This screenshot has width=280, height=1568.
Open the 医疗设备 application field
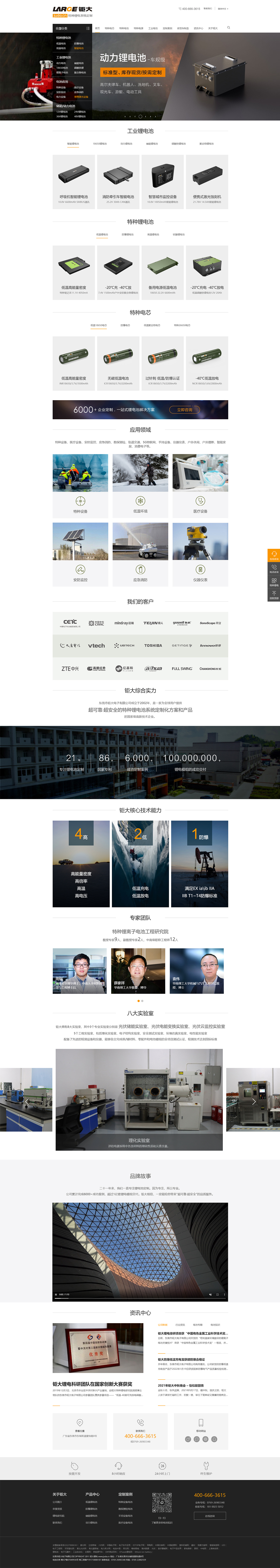[x=200, y=485]
